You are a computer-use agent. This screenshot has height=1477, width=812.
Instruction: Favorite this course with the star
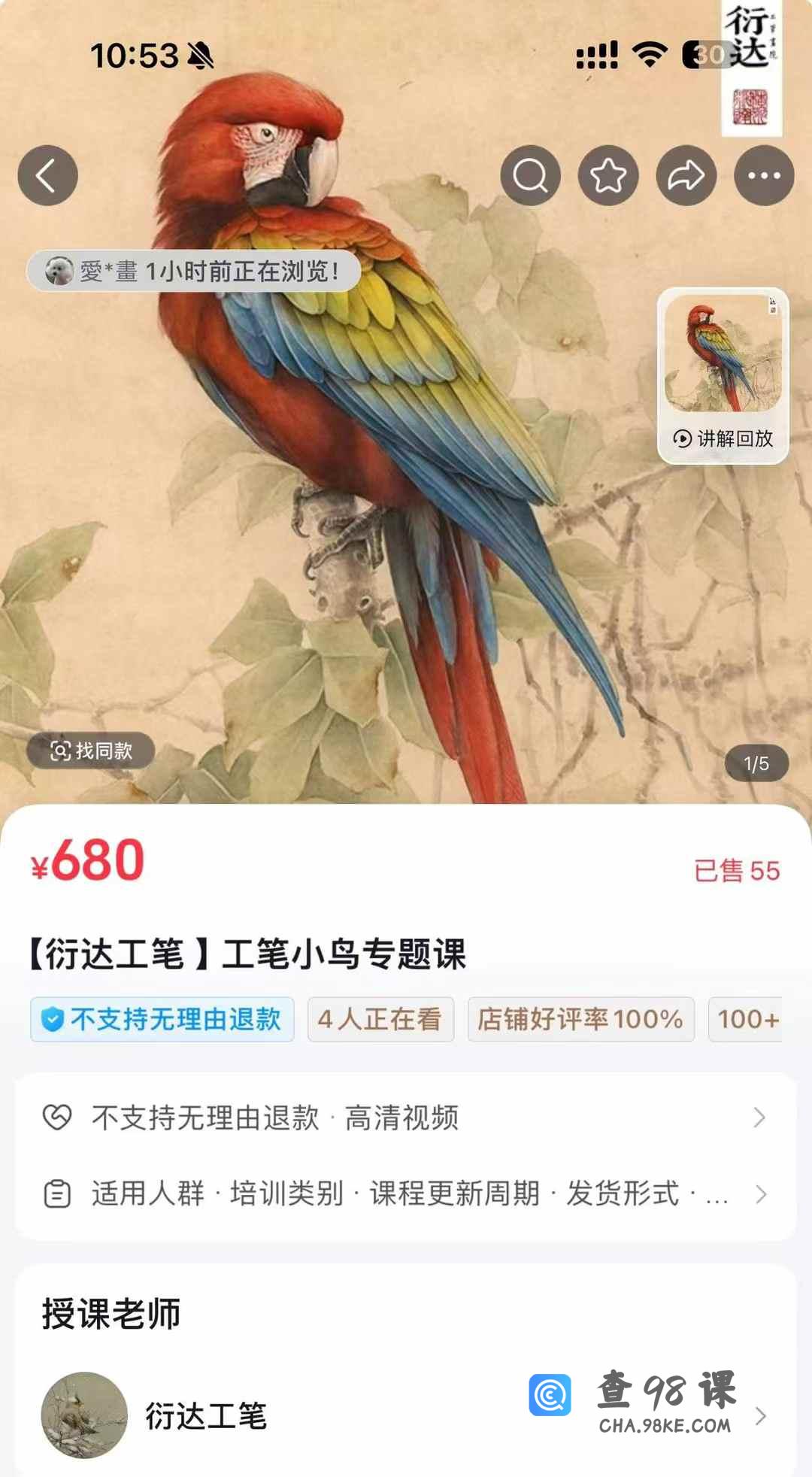tap(608, 176)
